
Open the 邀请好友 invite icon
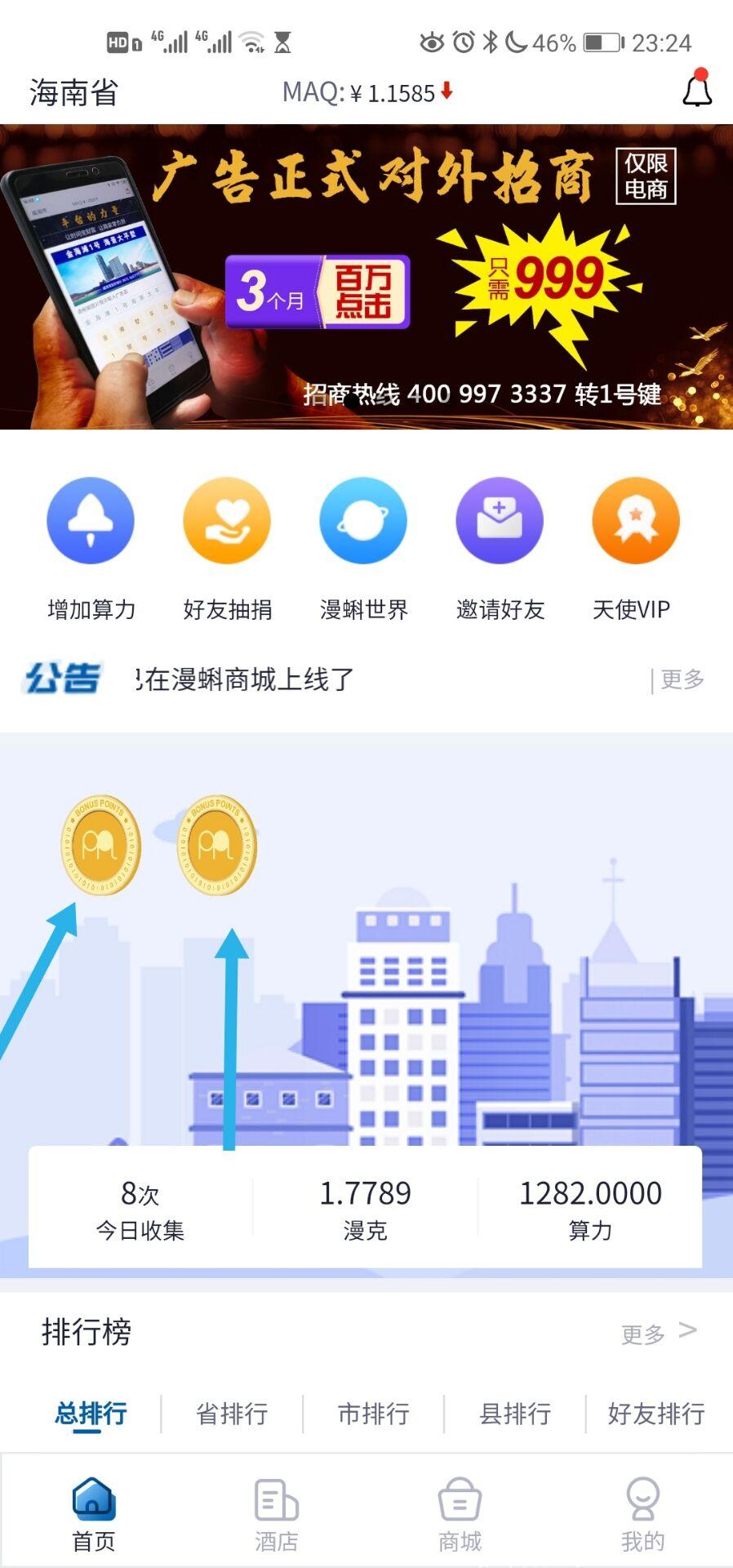tap(500, 520)
